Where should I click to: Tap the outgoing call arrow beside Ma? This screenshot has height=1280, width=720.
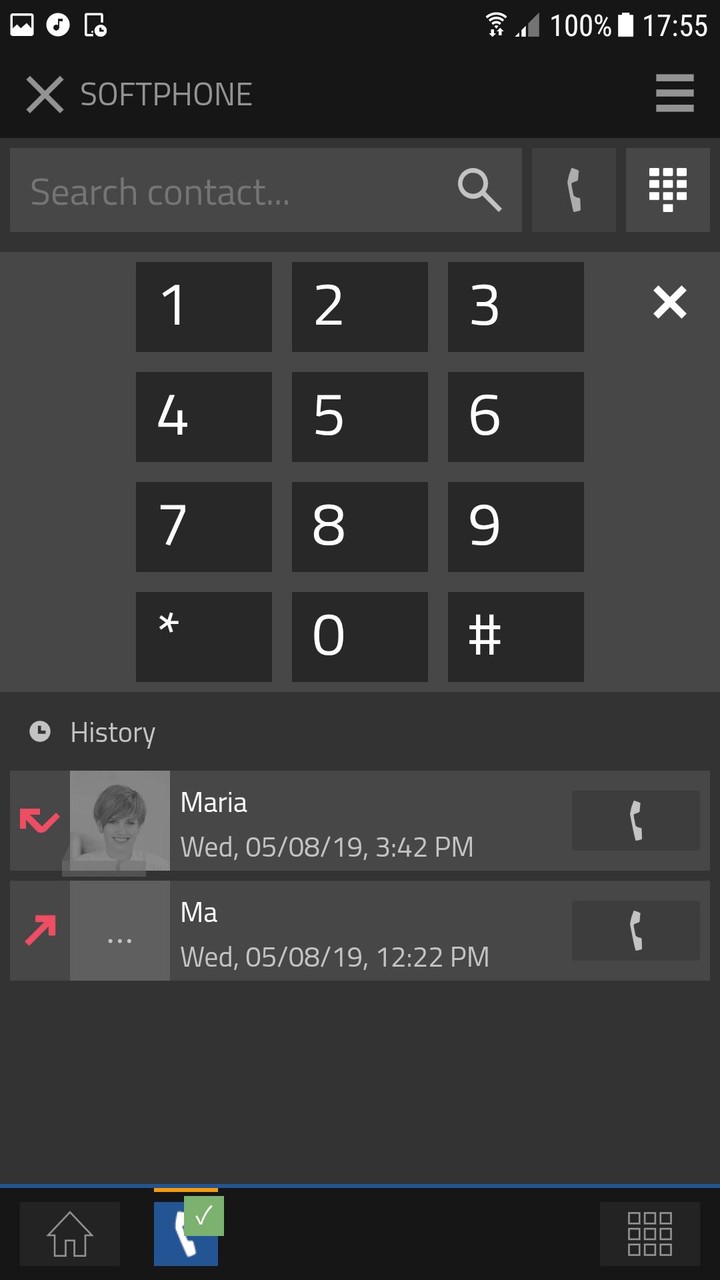(x=38, y=931)
